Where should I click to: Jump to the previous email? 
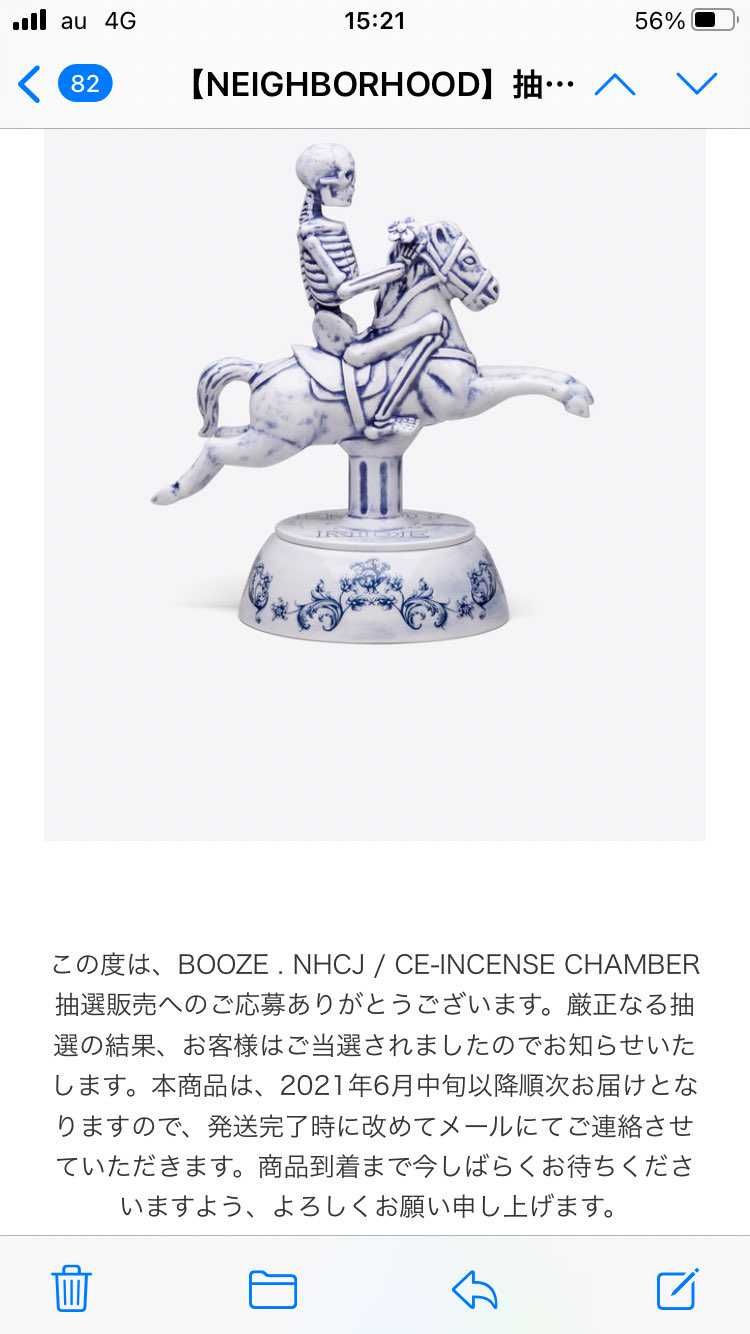[615, 84]
